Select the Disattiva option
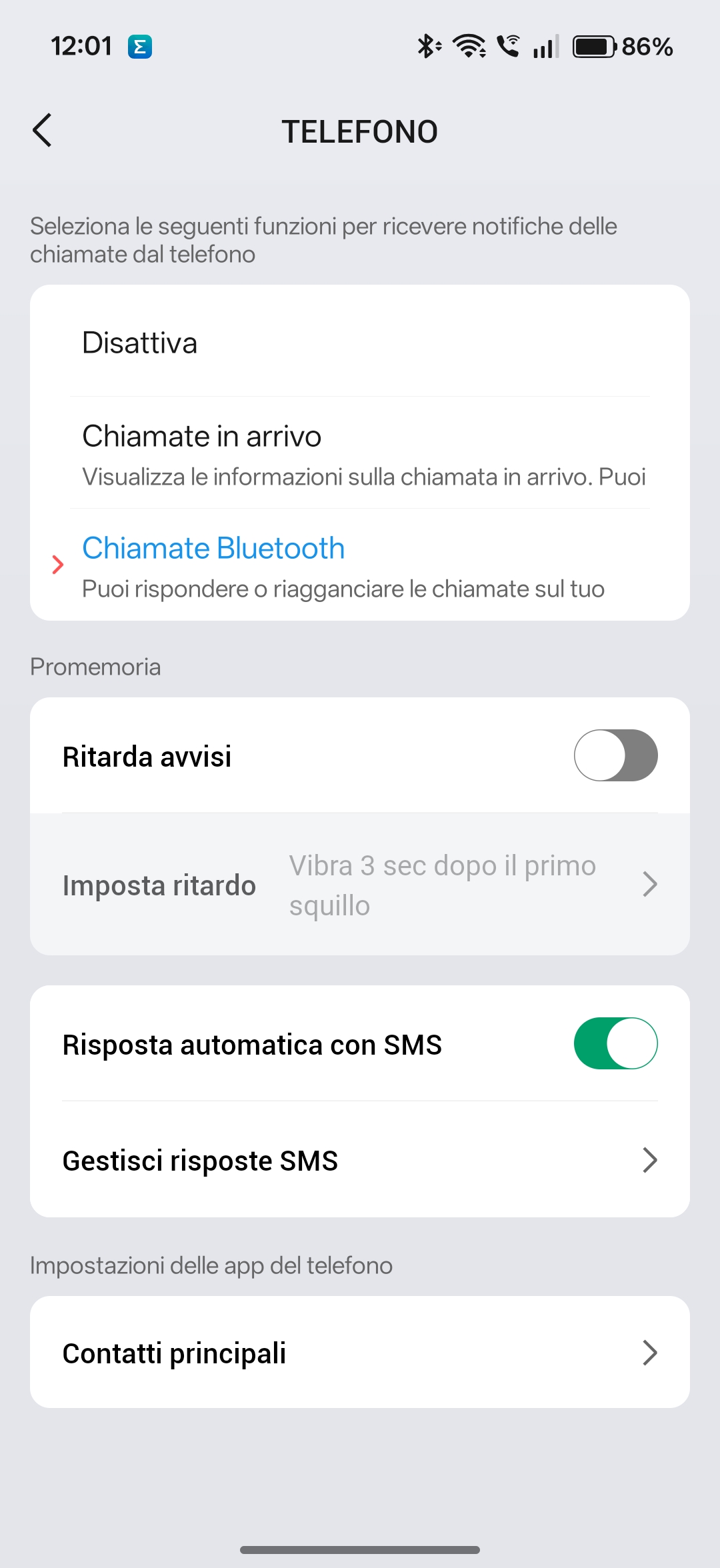The height and width of the screenshot is (1568, 720). (x=360, y=343)
